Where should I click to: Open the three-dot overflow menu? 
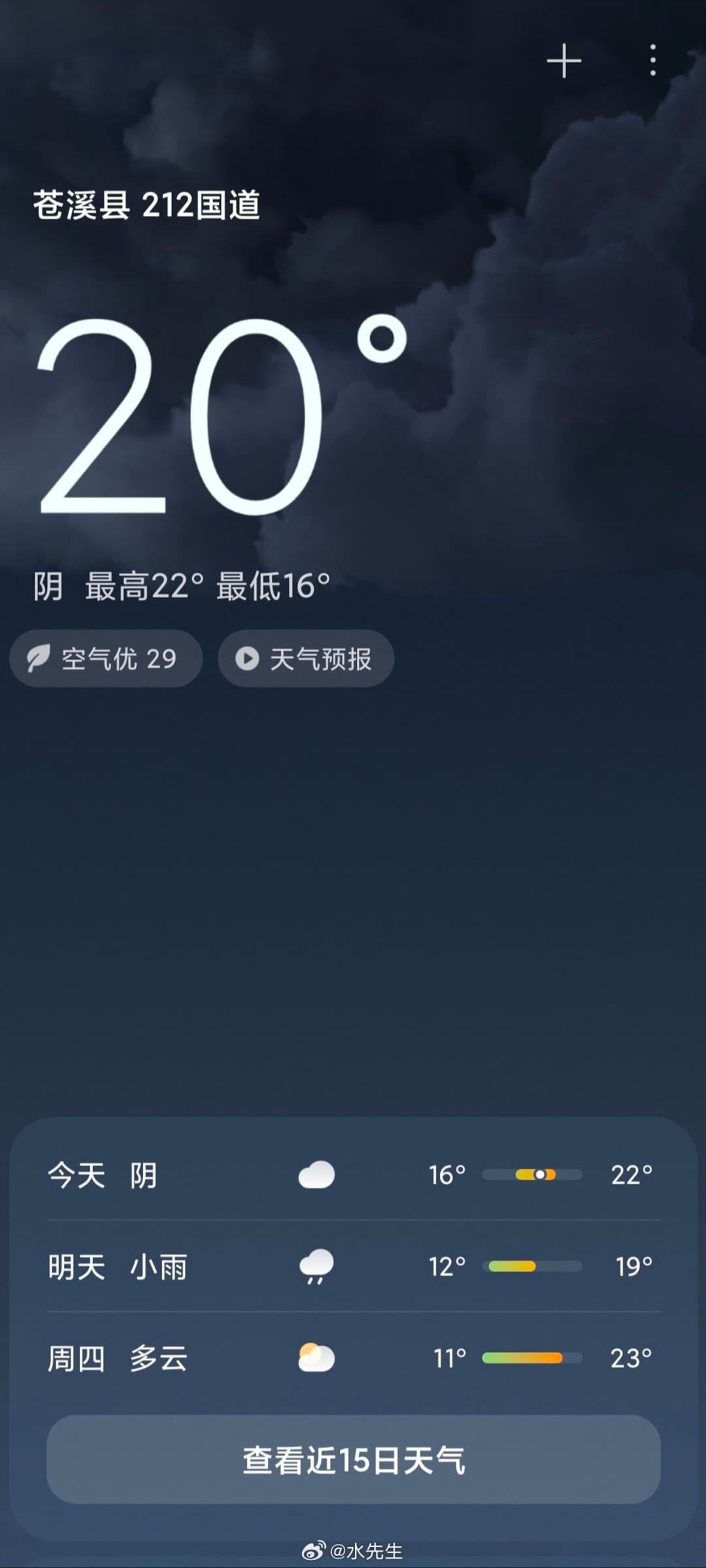point(652,61)
